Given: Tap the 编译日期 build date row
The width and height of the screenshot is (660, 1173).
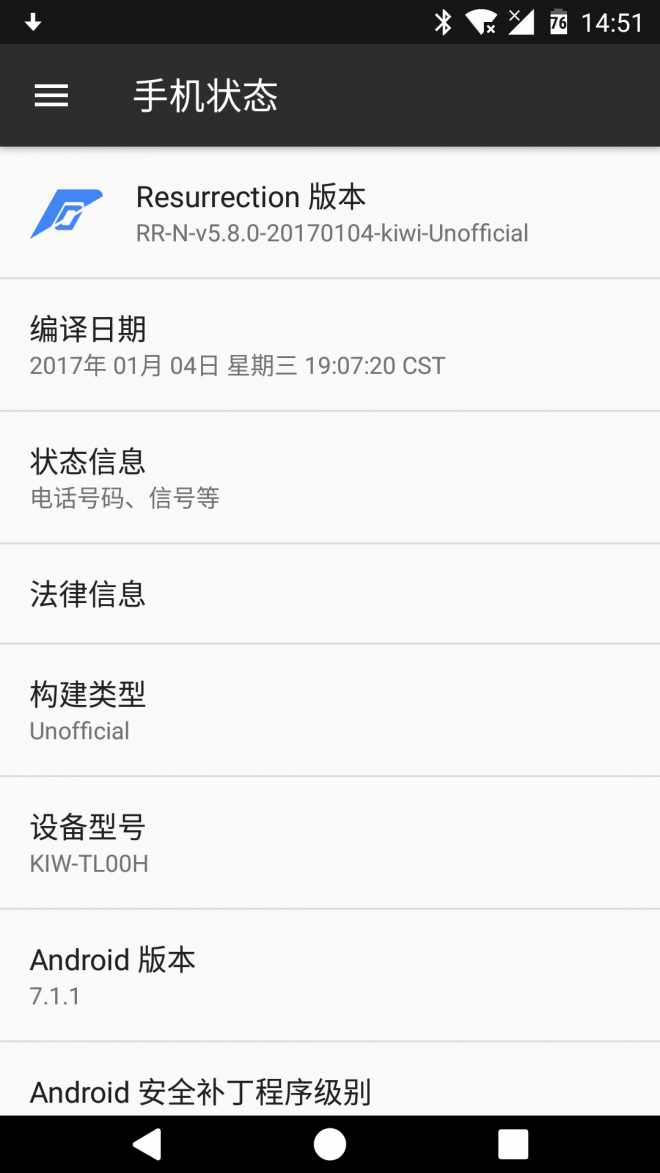Looking at the screenshot, I should click(x=330, y=345).
